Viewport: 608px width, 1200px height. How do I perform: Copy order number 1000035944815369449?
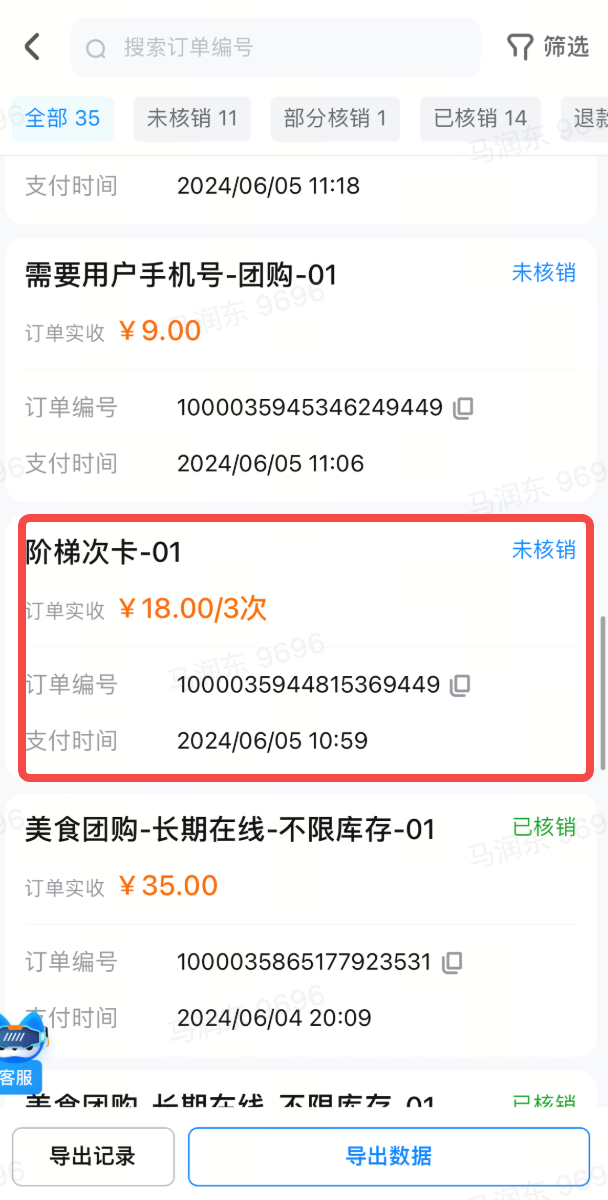coord(460,685)
